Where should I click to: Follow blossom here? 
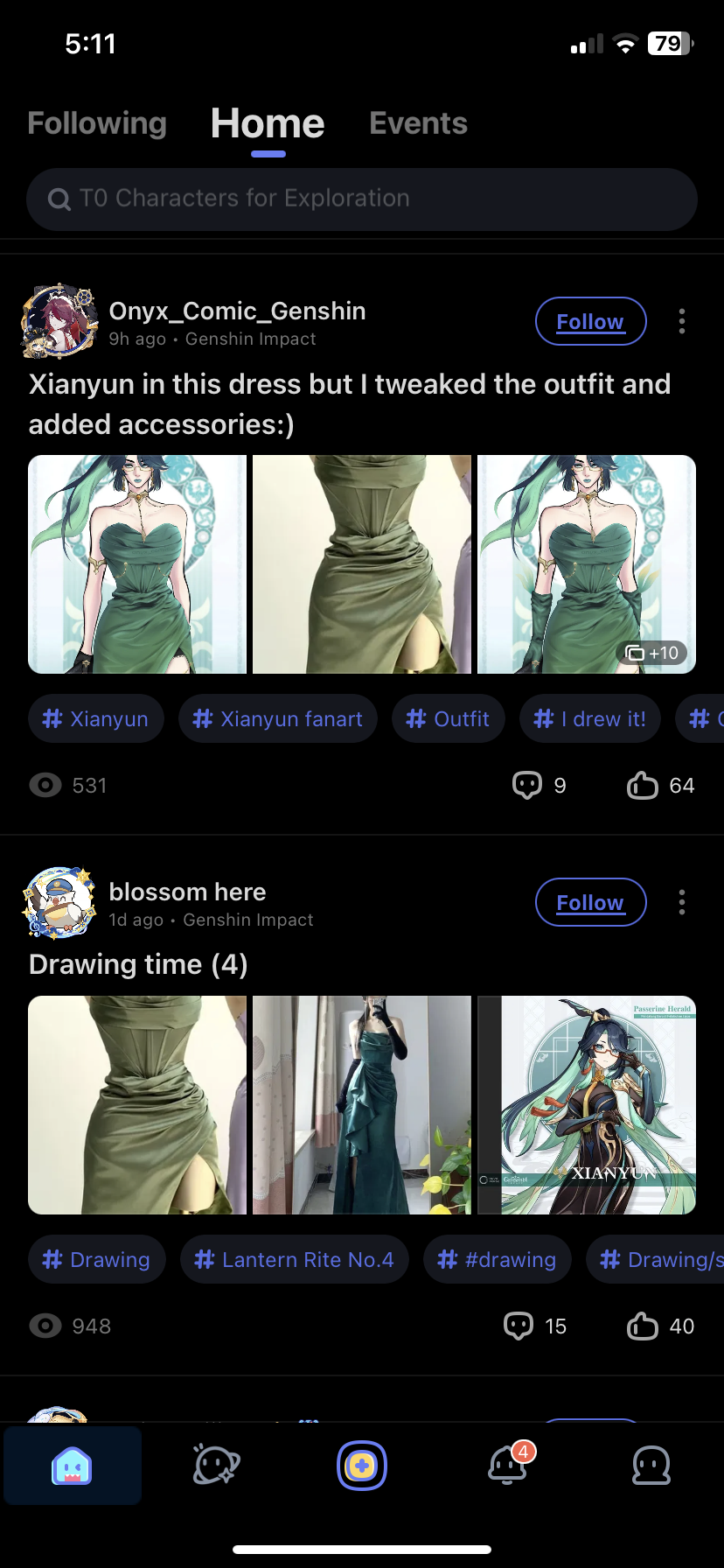pyautogui.click(x=590, y=902)
